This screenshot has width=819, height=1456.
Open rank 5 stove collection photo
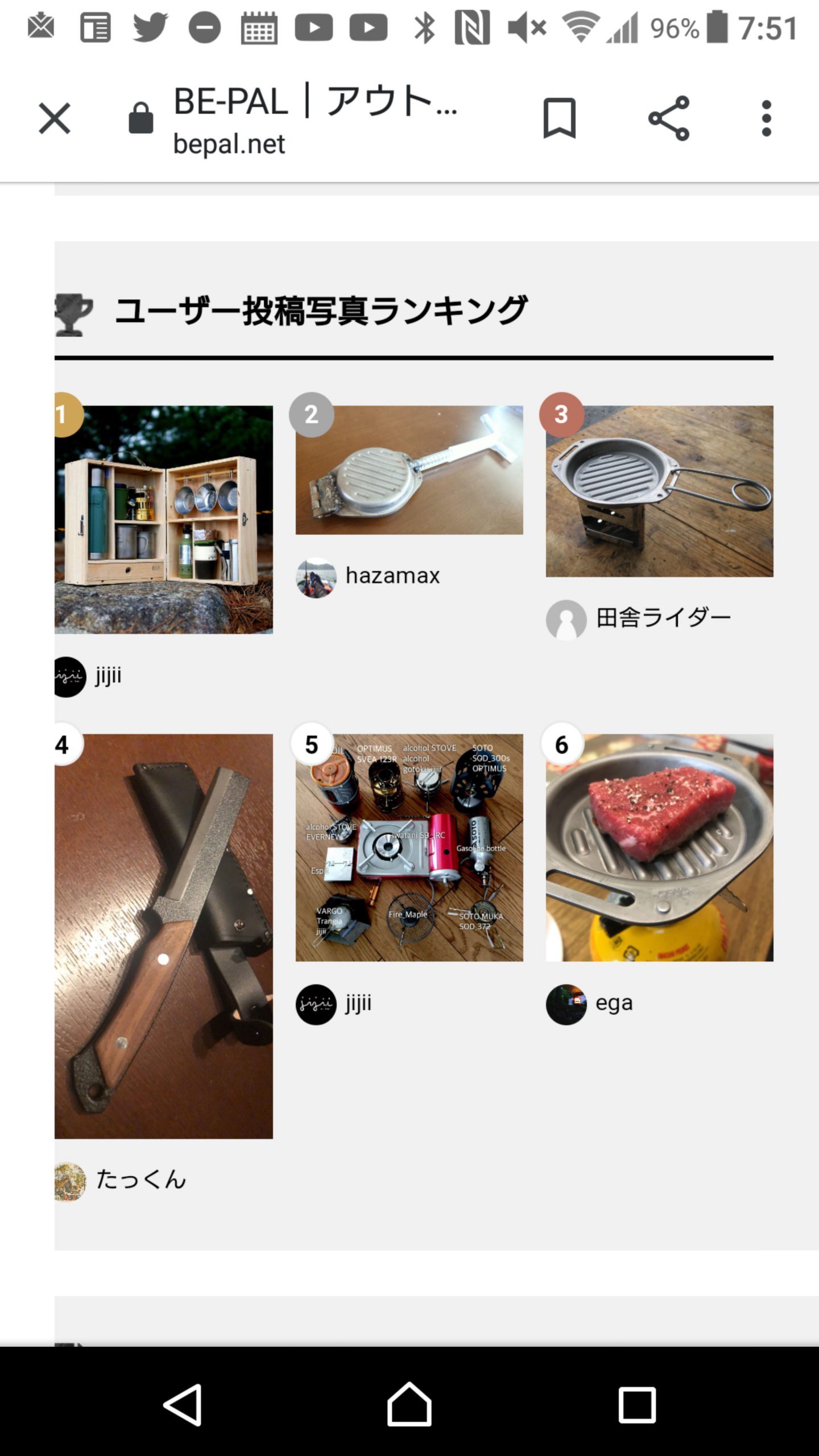pos(409,847)
